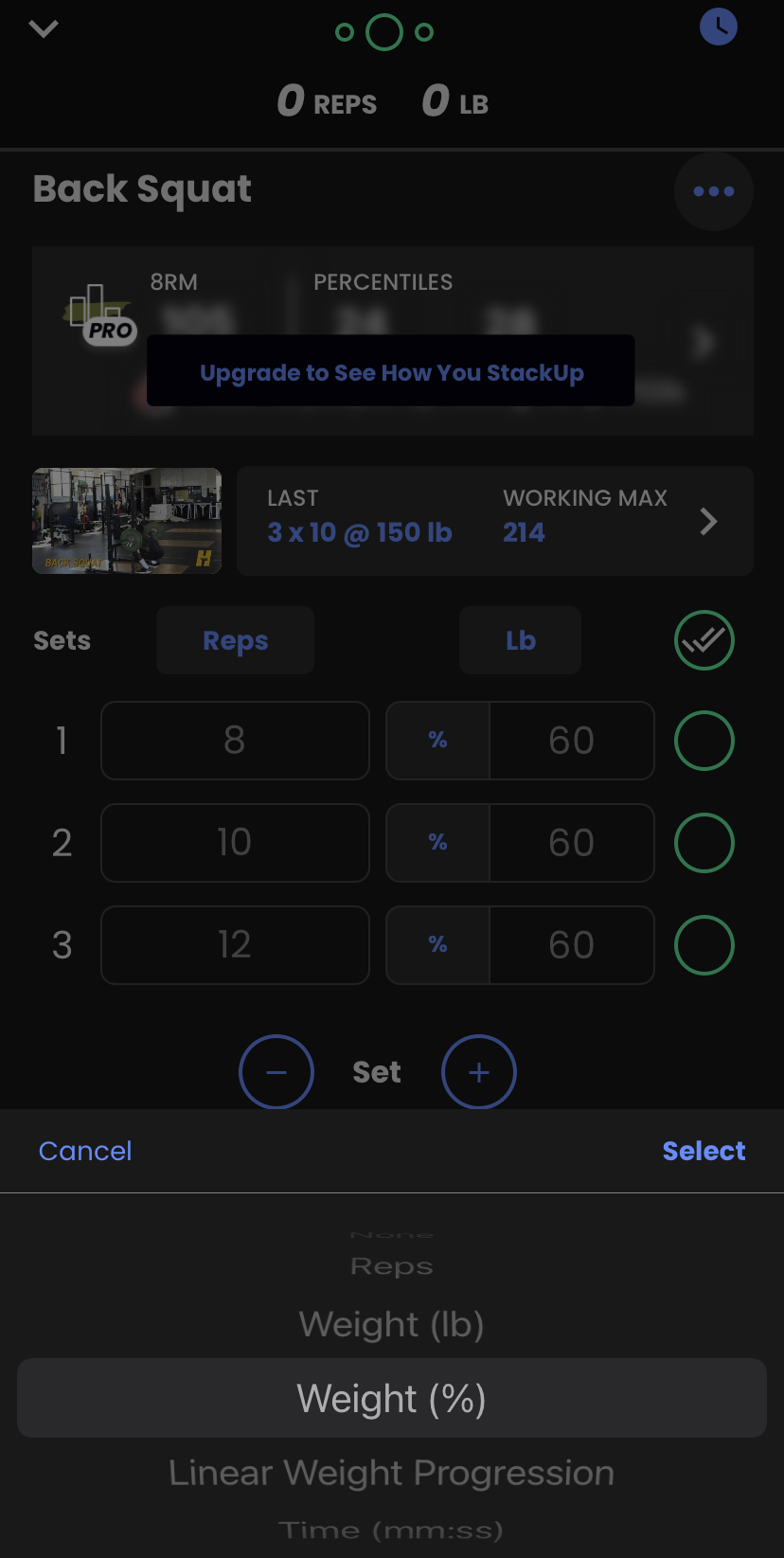Screen dimensions: 784x1558
Task: Cancel the column type picker
Action: click(85, 1151)
